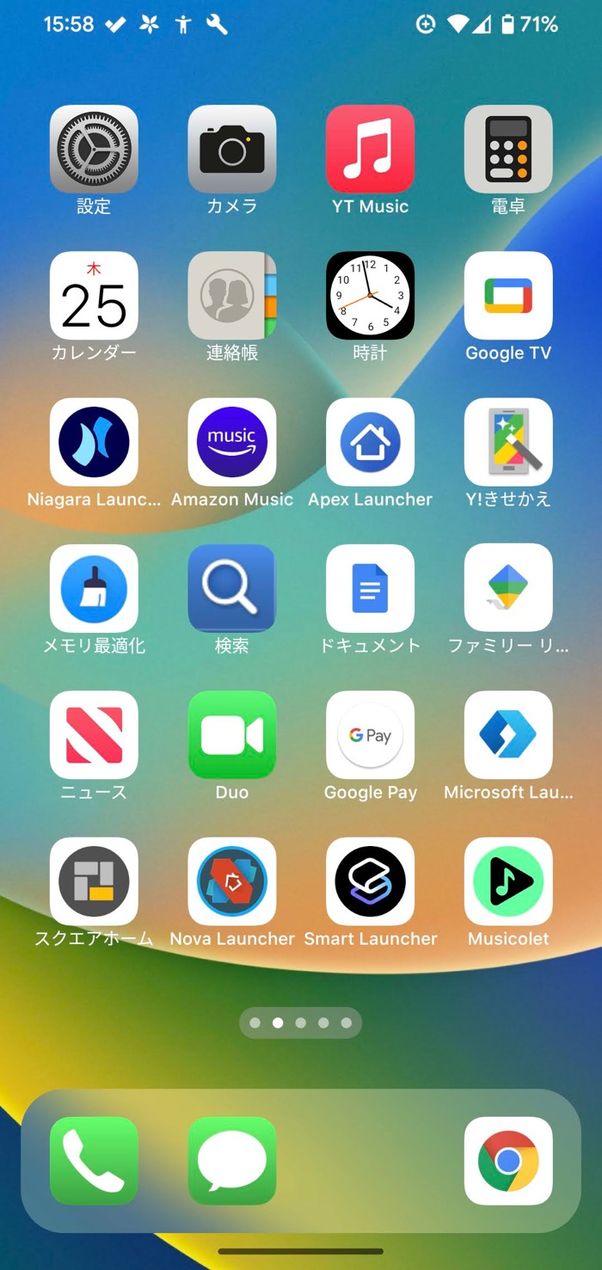Open the カレンダー calendar app
Image resolution: width=602 pixels, height=1270 pixels.
[94, 296]
